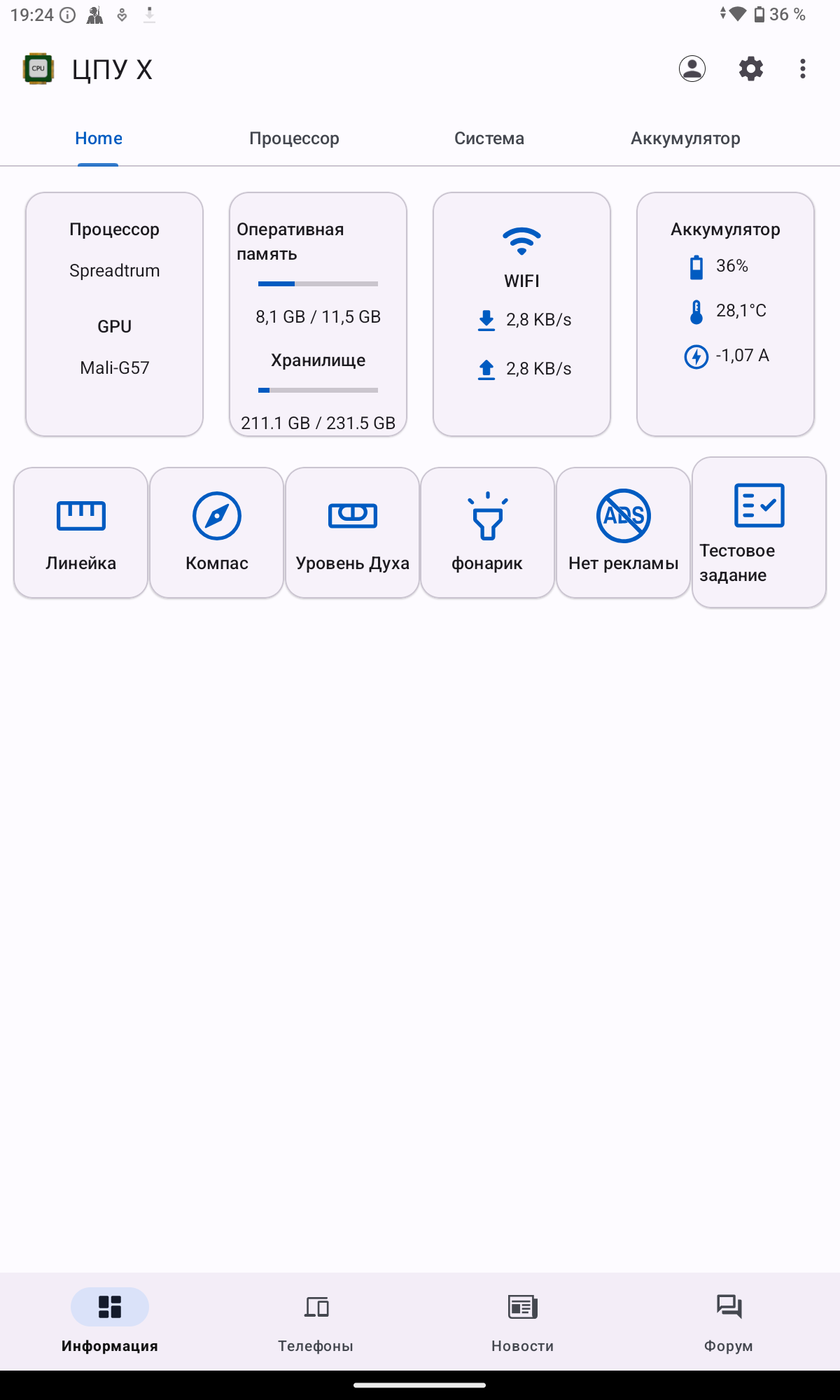The width and height of the screenshot is (840, 1400).
Task: Launch the Линейка ruler tool
Action: click(x=81, y=533)
